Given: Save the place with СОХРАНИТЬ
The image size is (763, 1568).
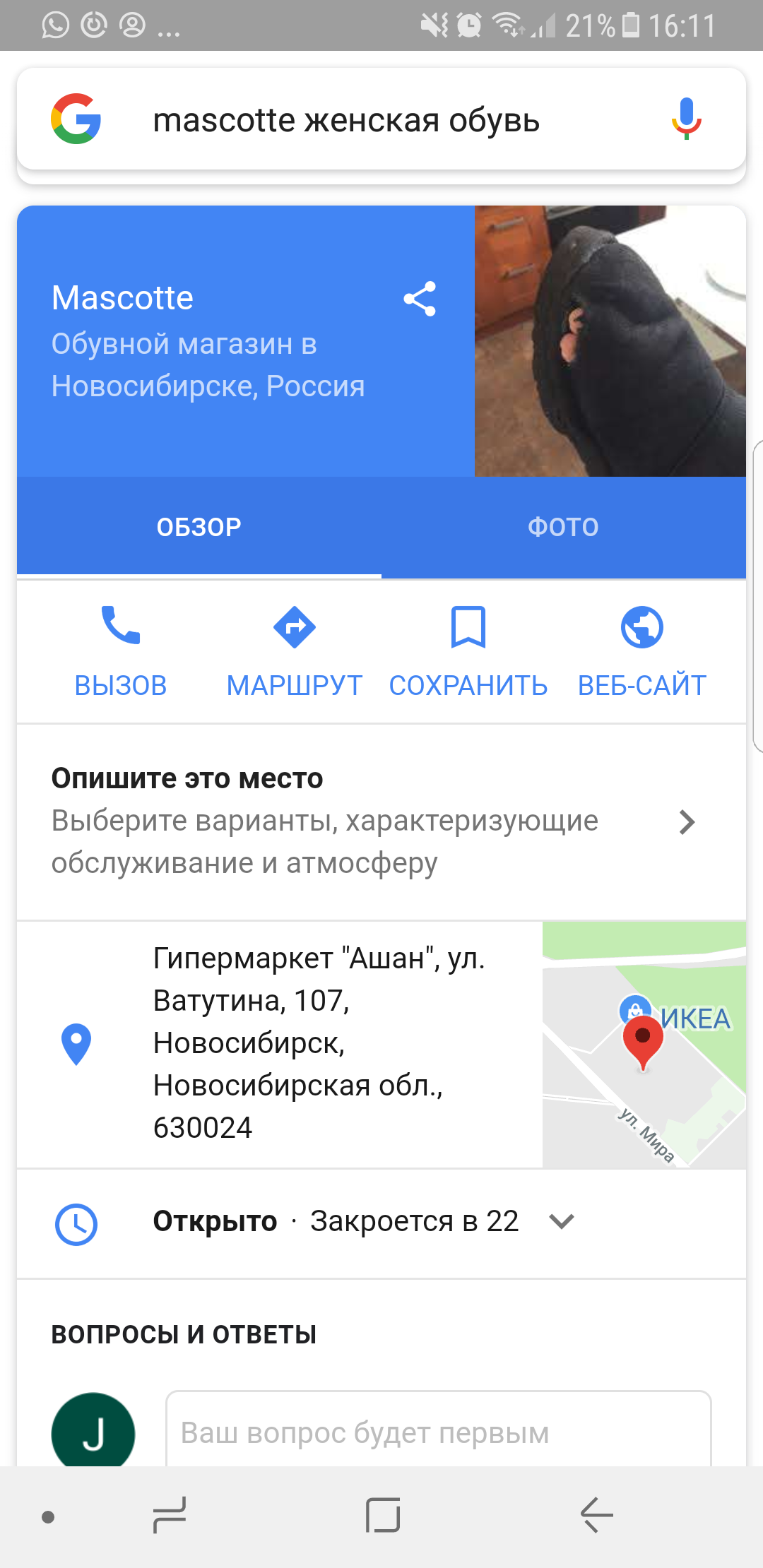Looking at the screenshot, I should 468,651.
